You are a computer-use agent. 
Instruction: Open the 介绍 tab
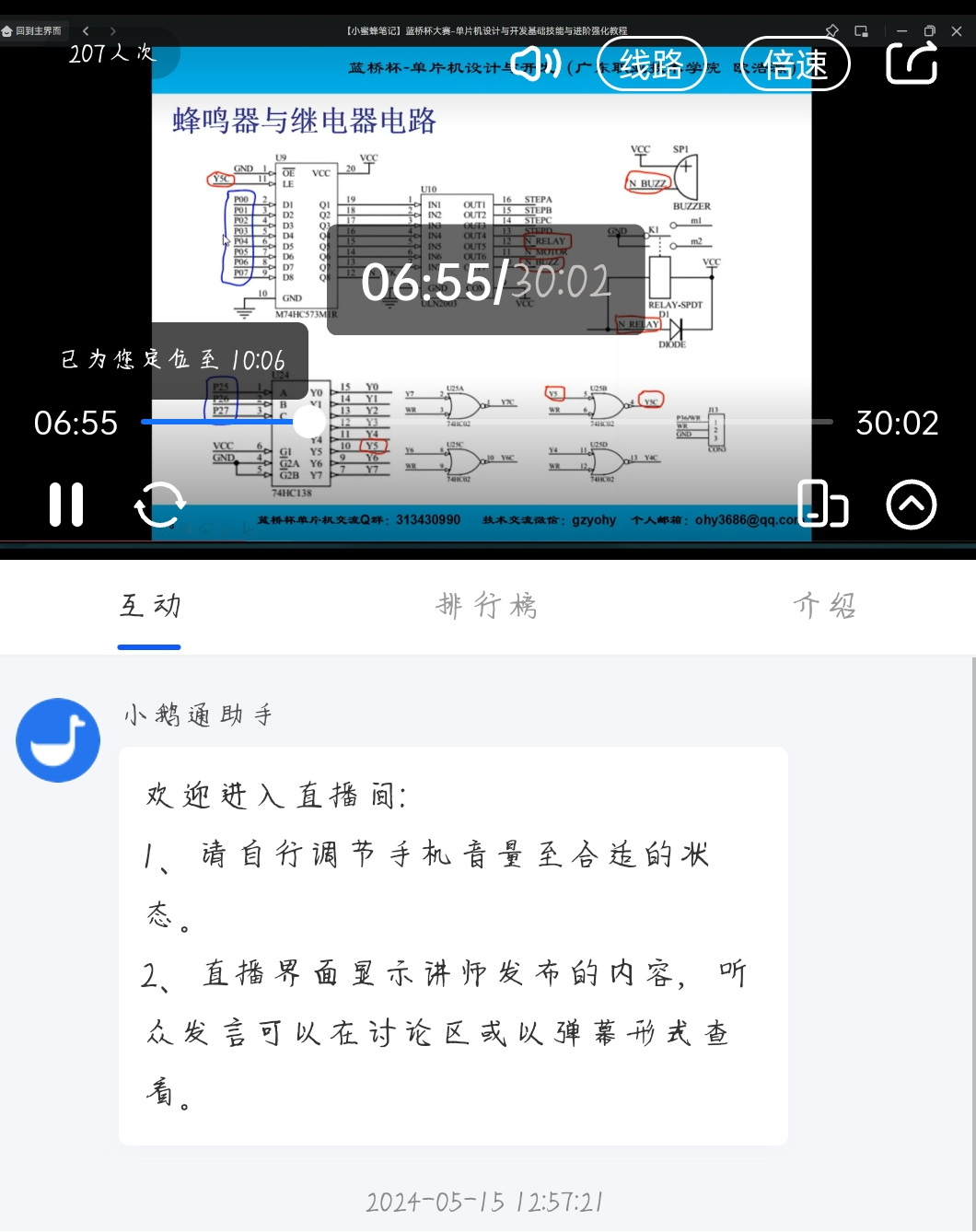tap(825, 605)
